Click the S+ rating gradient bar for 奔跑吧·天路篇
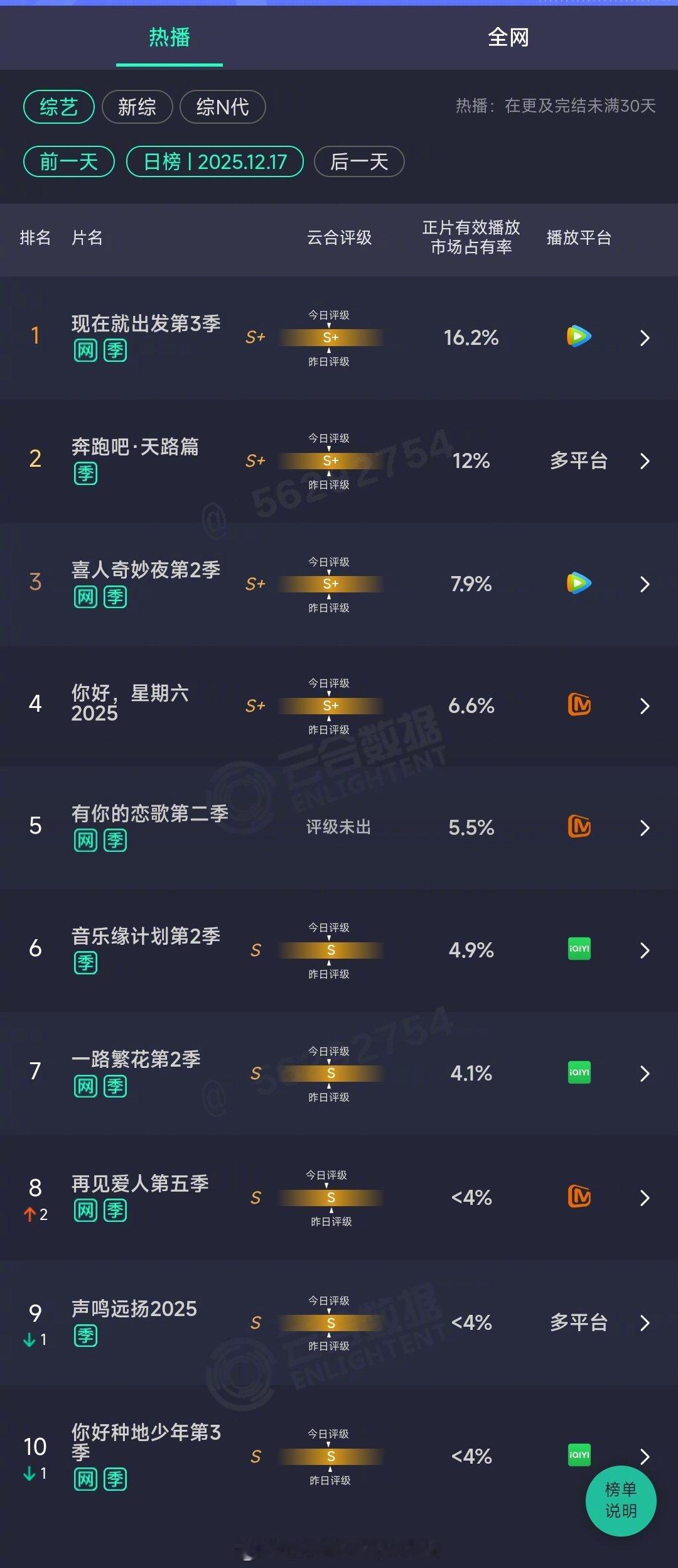This screenshot has width=678, height=1568. point(331,460)
